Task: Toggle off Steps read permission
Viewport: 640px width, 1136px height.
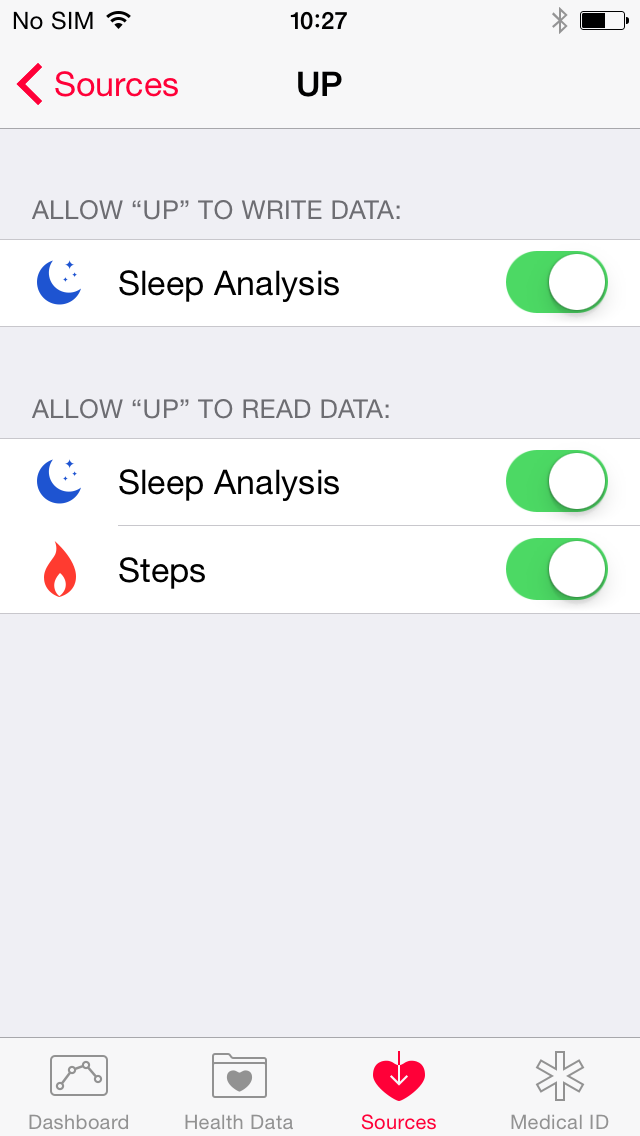Action: (556, 570)
